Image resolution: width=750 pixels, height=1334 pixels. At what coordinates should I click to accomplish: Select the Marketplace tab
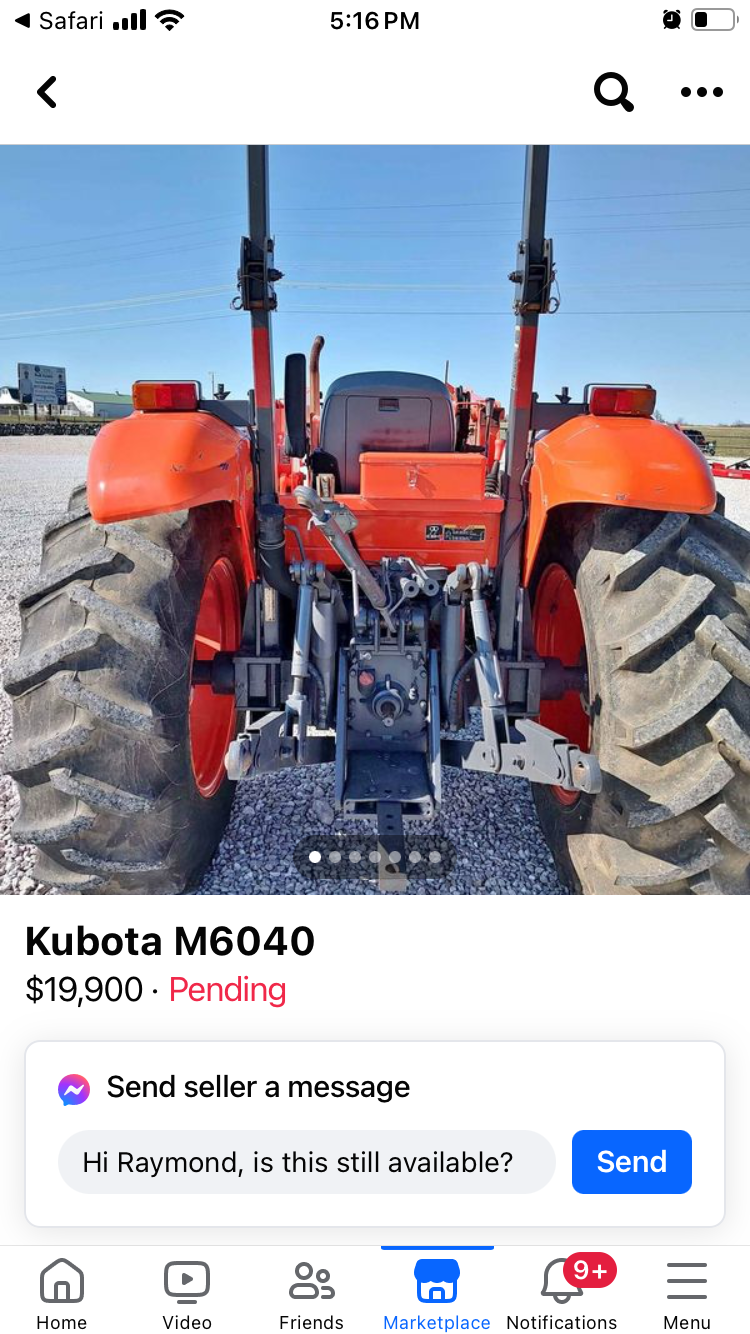pos(437,1294)
